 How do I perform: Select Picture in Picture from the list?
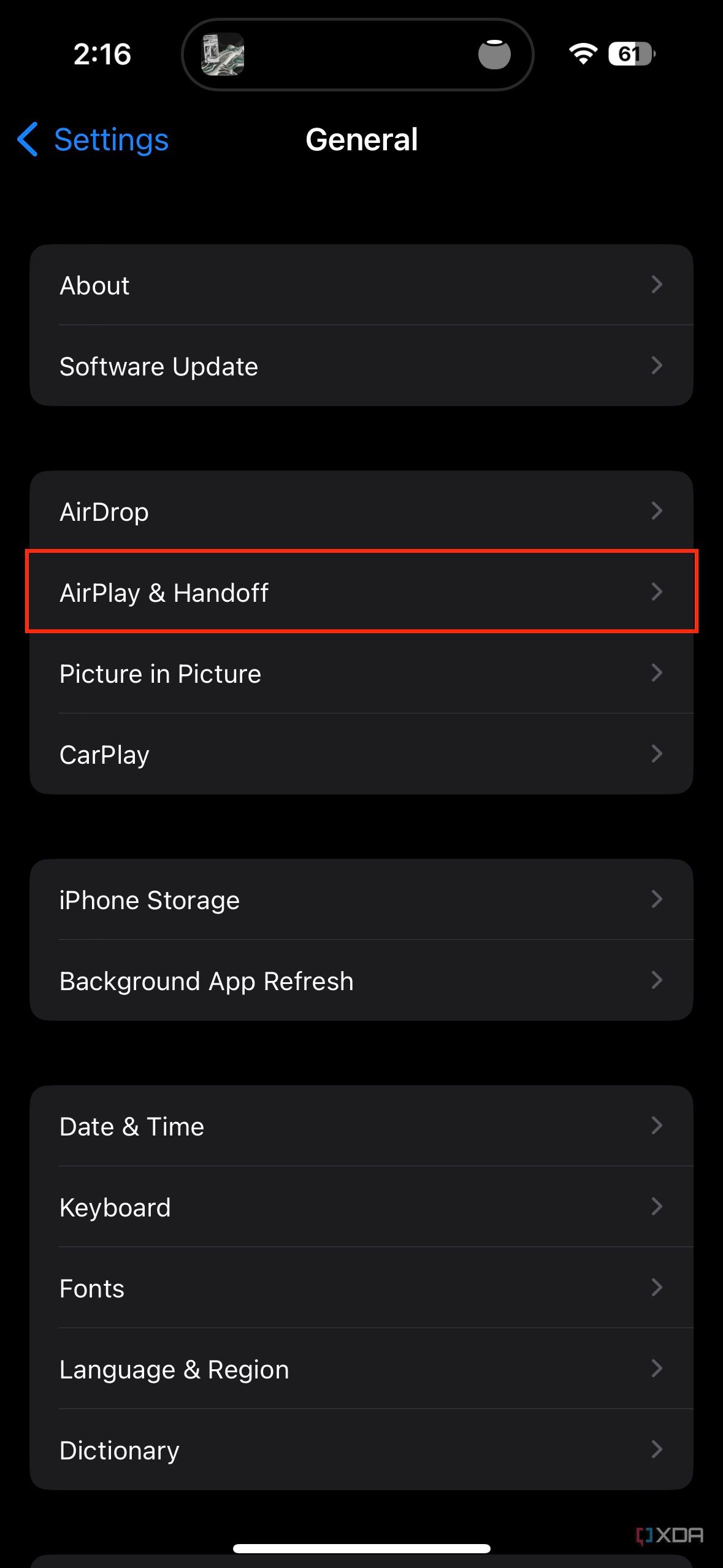tap(362, 673)
